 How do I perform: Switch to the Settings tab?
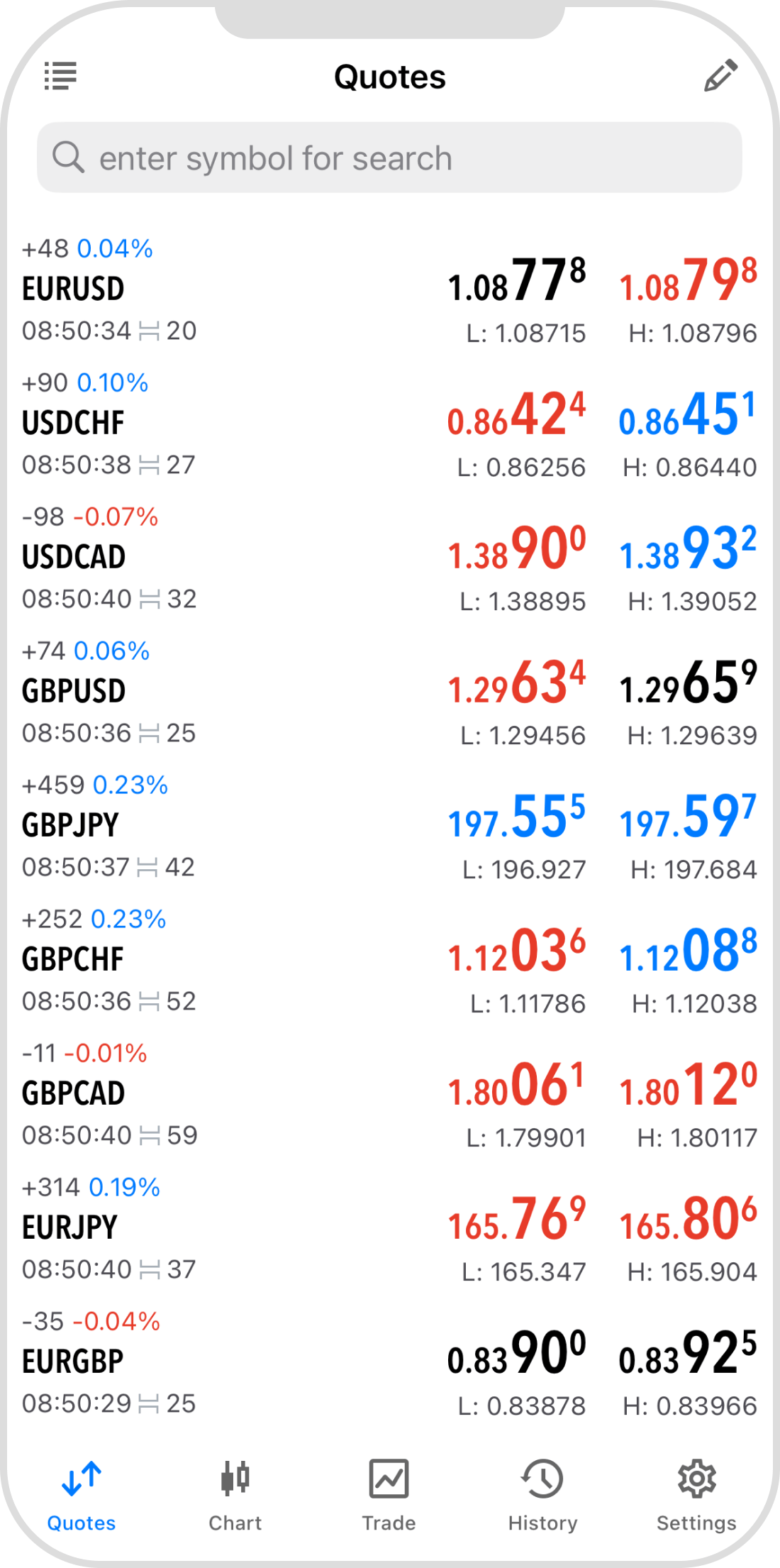[696, 1494]
